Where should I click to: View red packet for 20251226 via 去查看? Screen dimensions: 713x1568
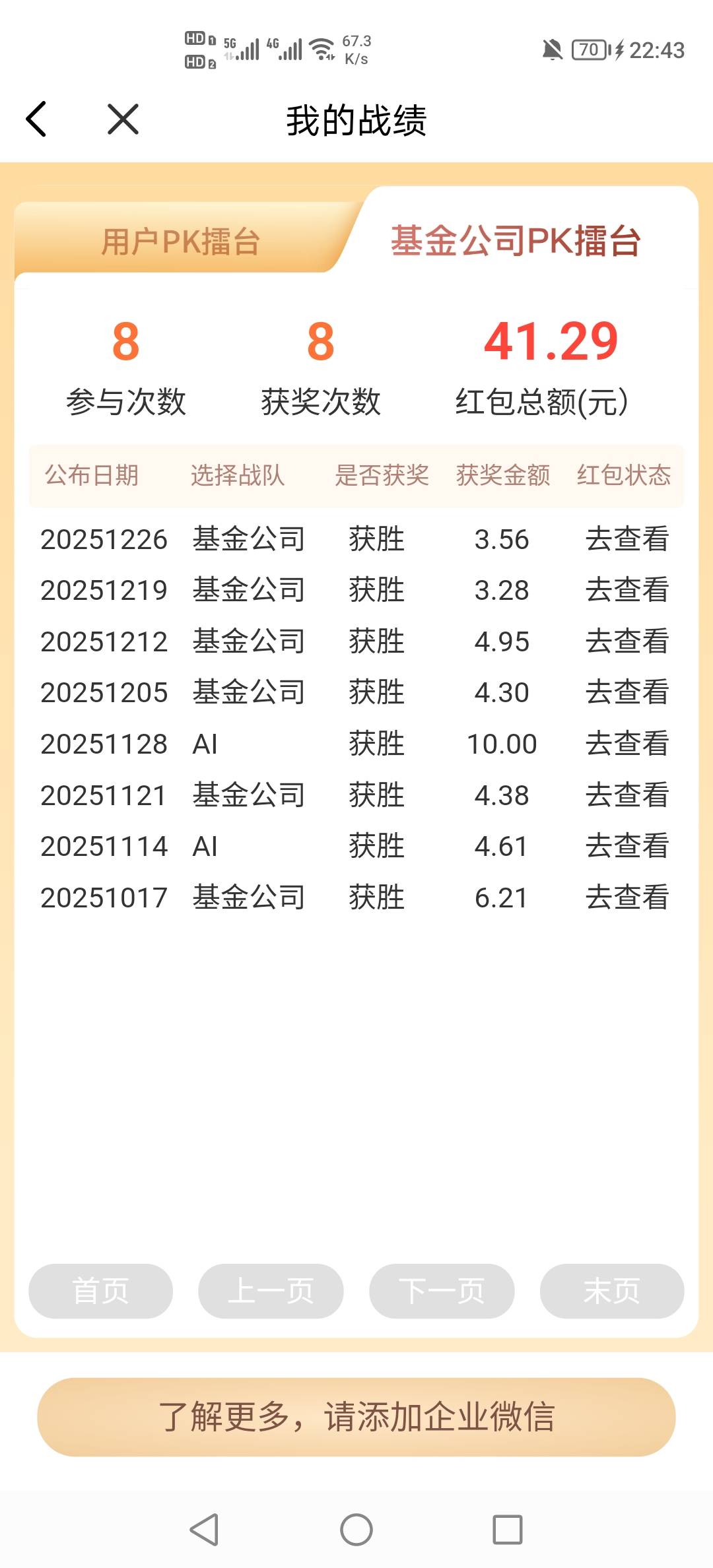point(627,539)
